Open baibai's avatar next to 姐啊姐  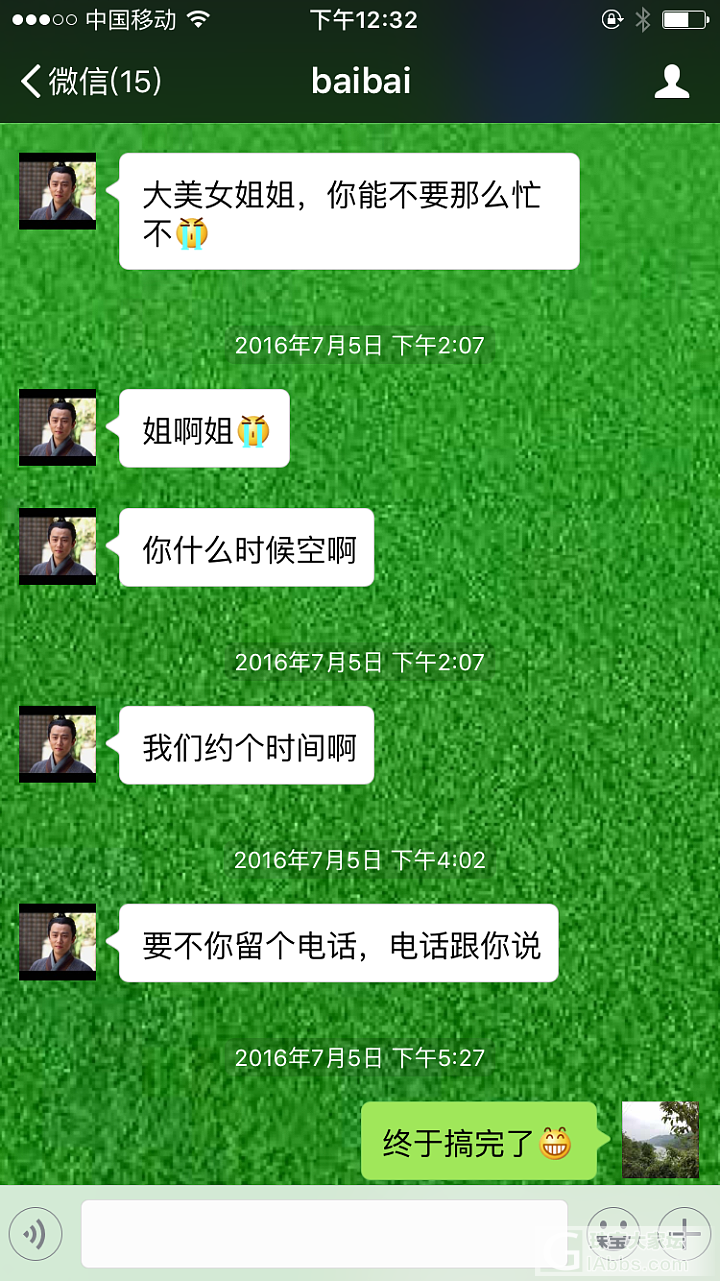click(58, 428)
